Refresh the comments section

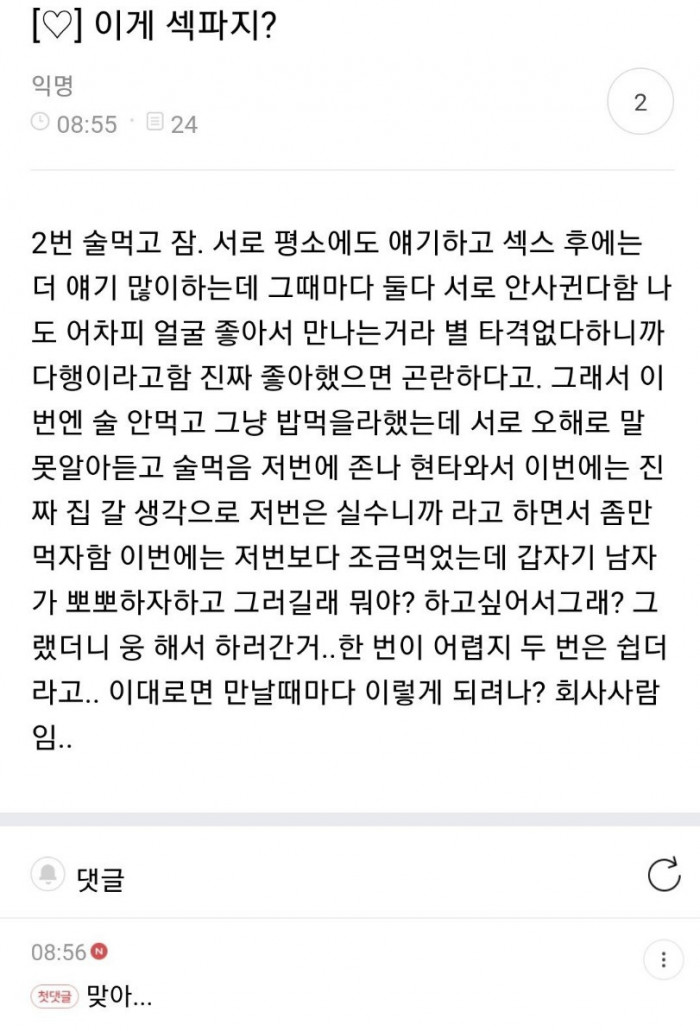tap(664, 875)
